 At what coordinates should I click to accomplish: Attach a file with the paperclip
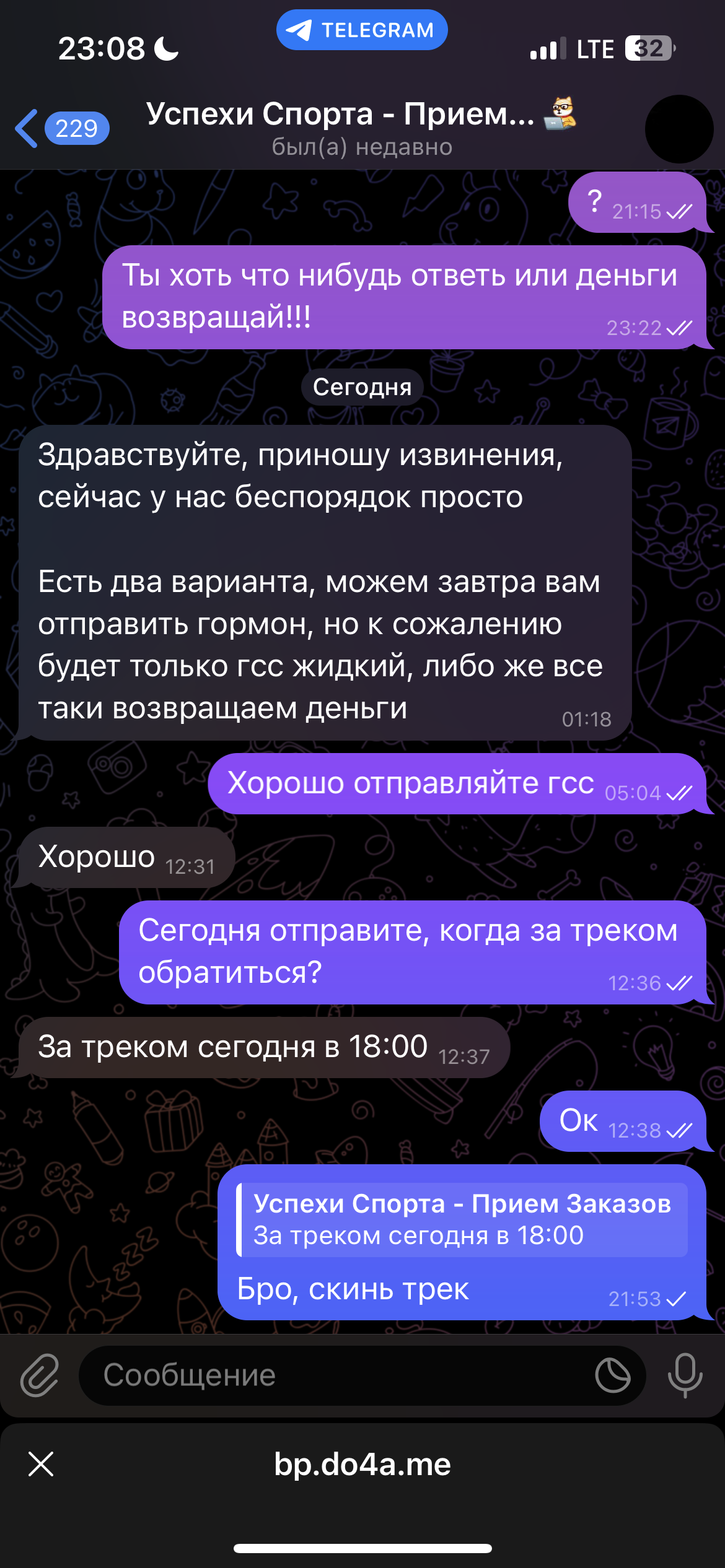tap(40, 1375)
